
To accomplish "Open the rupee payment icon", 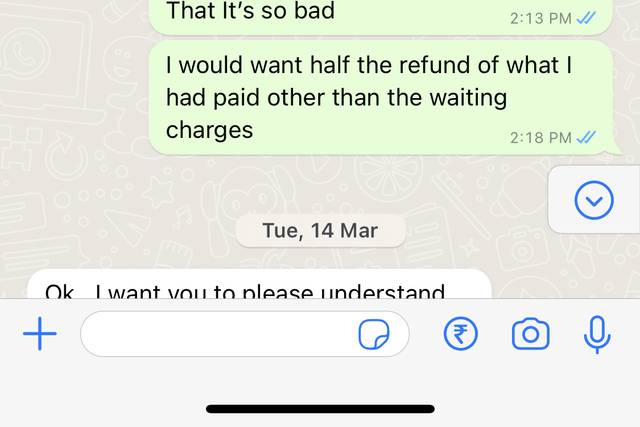I will (x=461, y=334).
